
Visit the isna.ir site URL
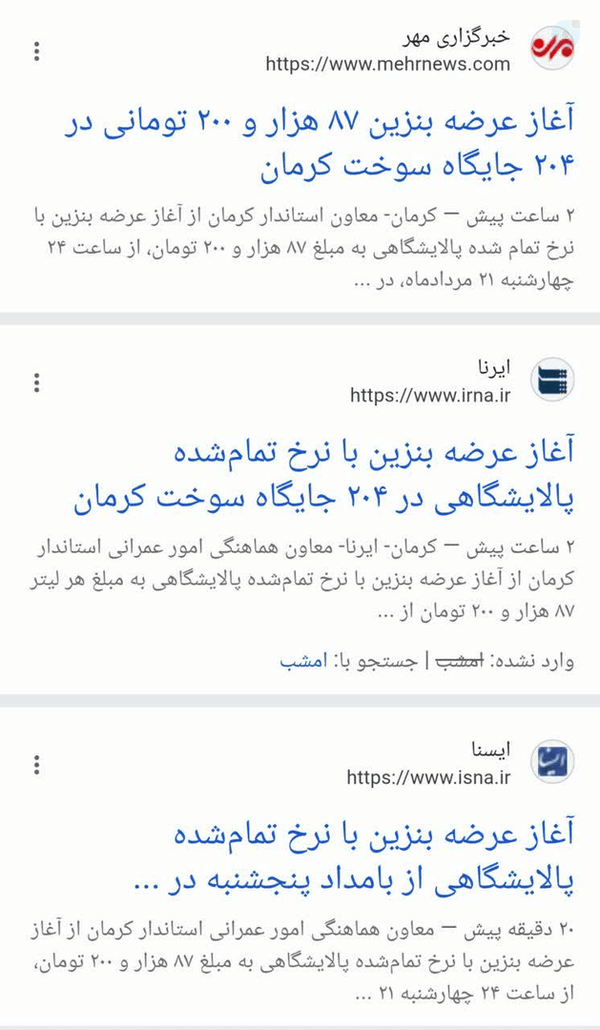428,778
